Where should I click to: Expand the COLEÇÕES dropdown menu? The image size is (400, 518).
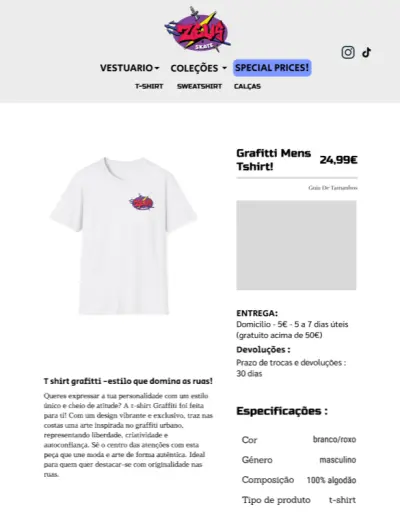click(x=199, y=68)
